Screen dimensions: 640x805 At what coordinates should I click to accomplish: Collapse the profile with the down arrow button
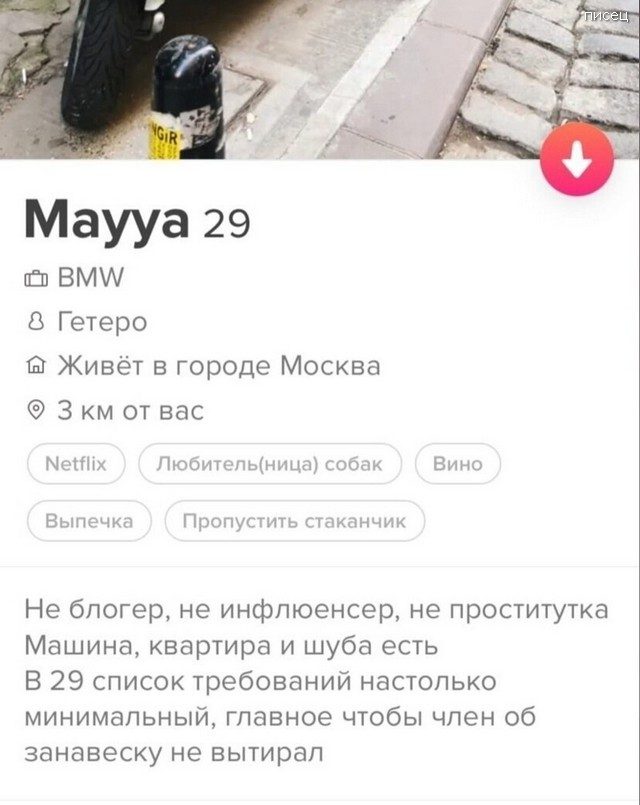coord(576,160)
